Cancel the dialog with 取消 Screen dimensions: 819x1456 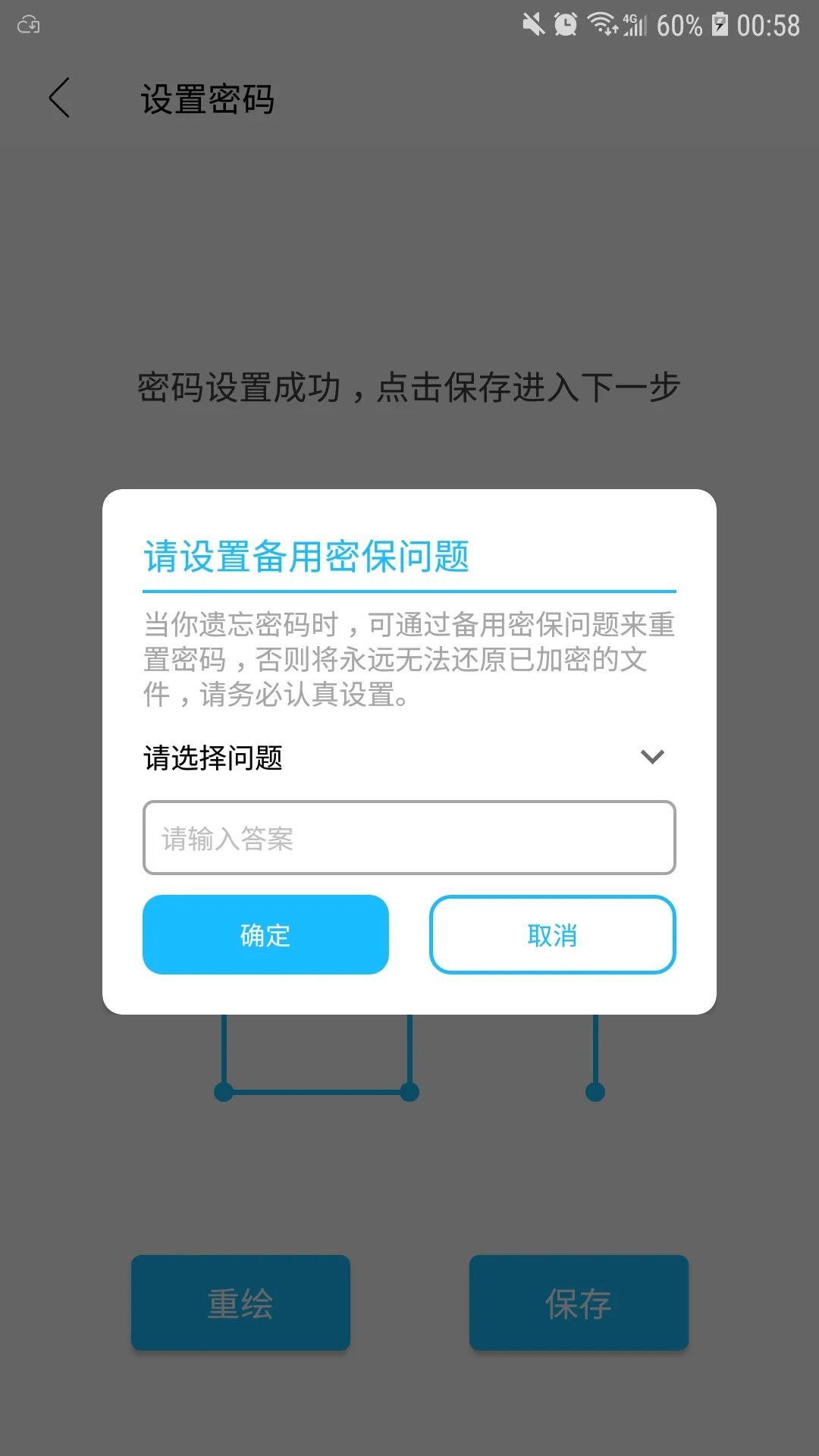552,934
